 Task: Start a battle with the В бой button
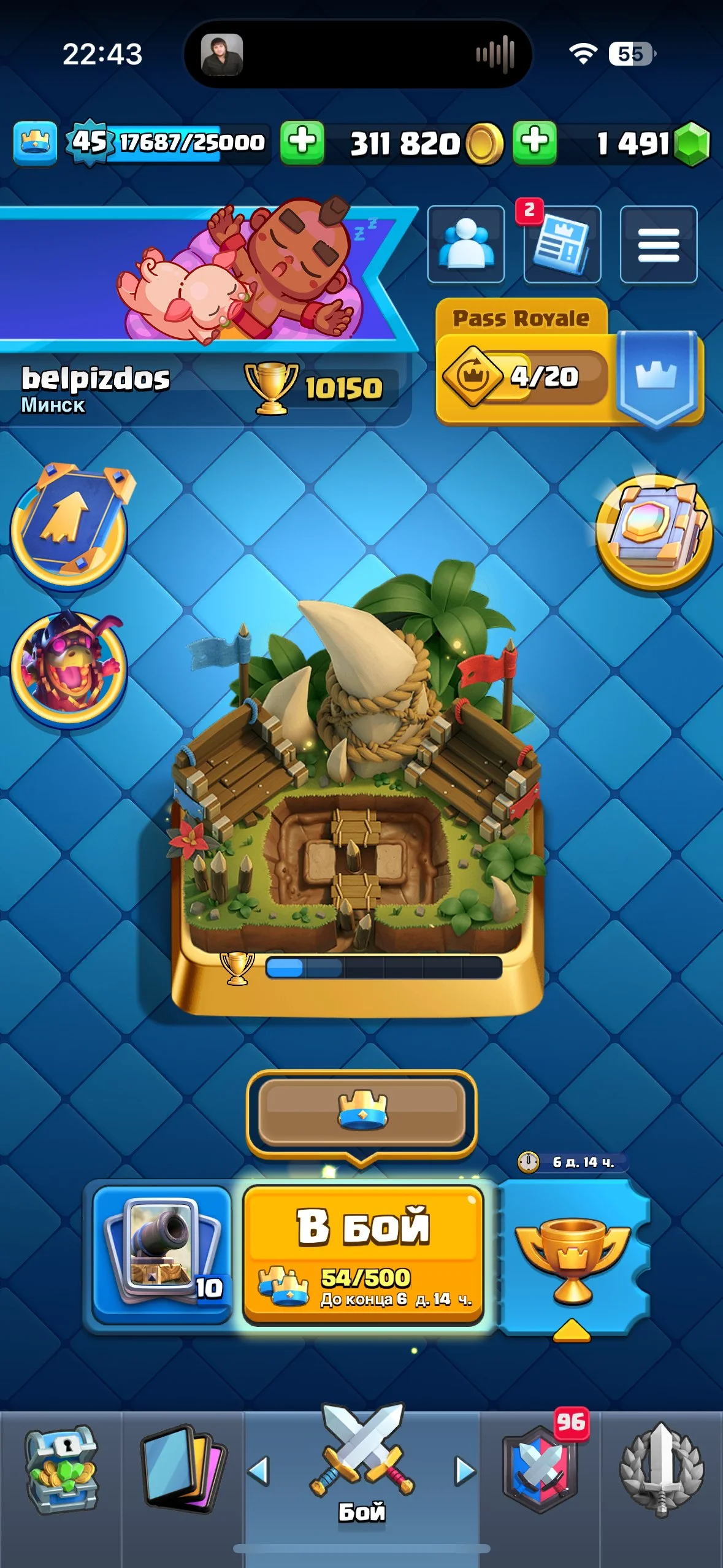point(363,1255)
